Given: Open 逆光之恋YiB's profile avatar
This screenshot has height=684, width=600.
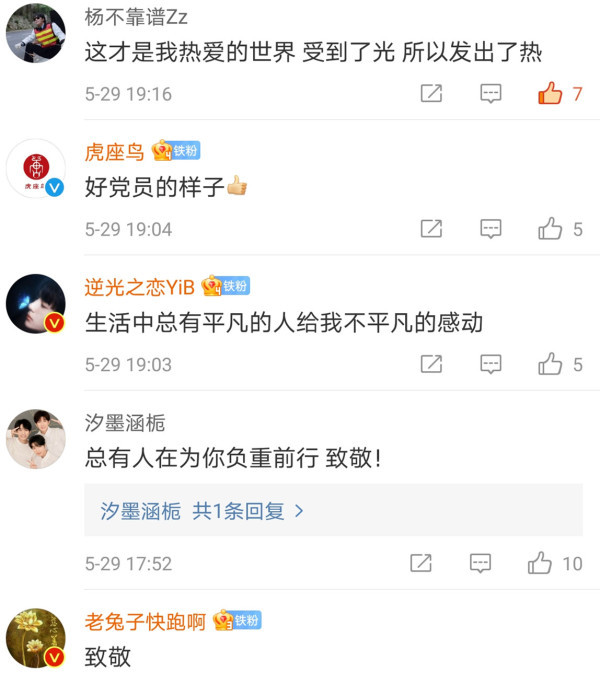Looking at the screenshot, I should [36, 304].
